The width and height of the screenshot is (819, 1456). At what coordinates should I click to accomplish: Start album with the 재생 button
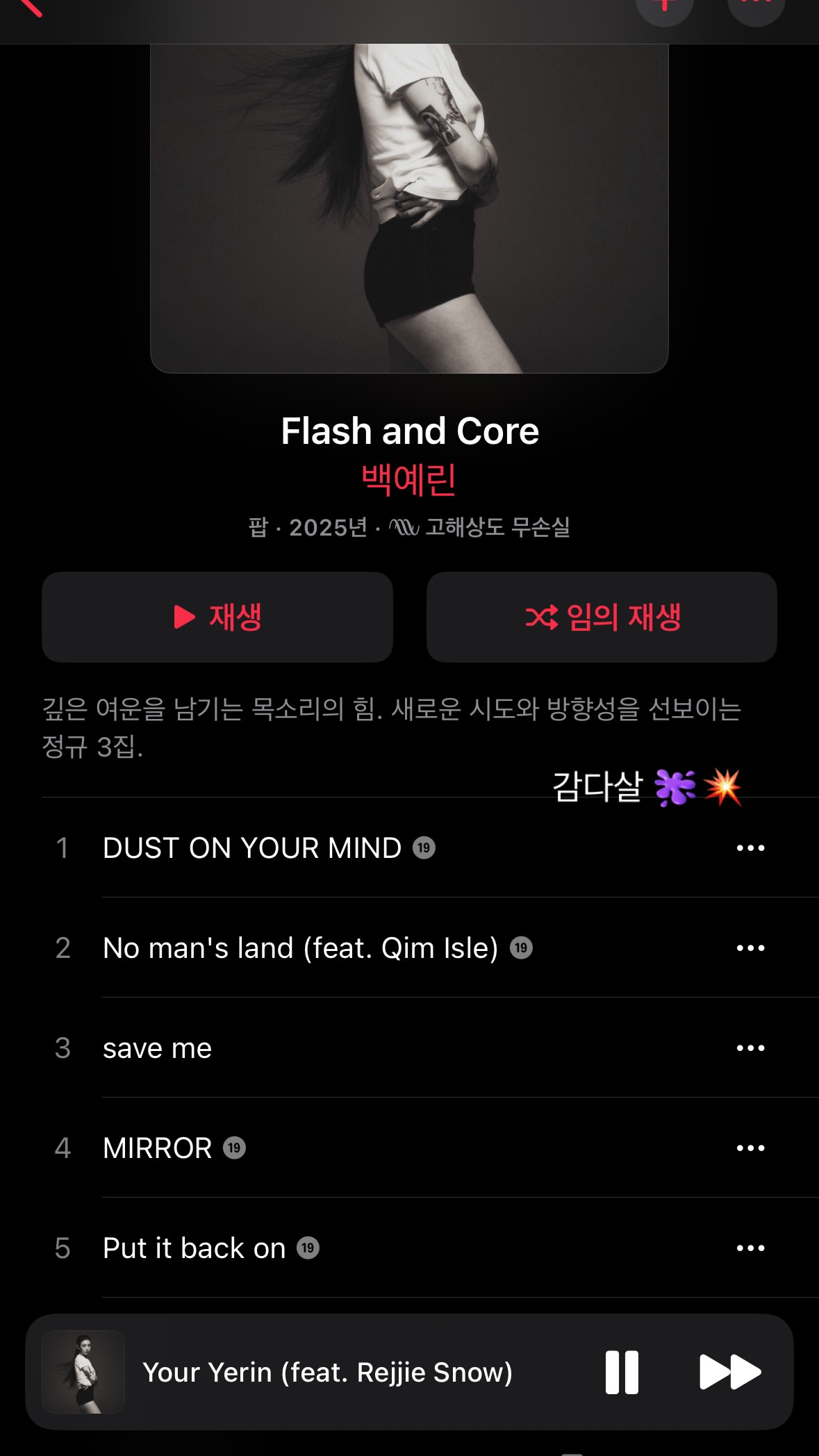[217, 617]
